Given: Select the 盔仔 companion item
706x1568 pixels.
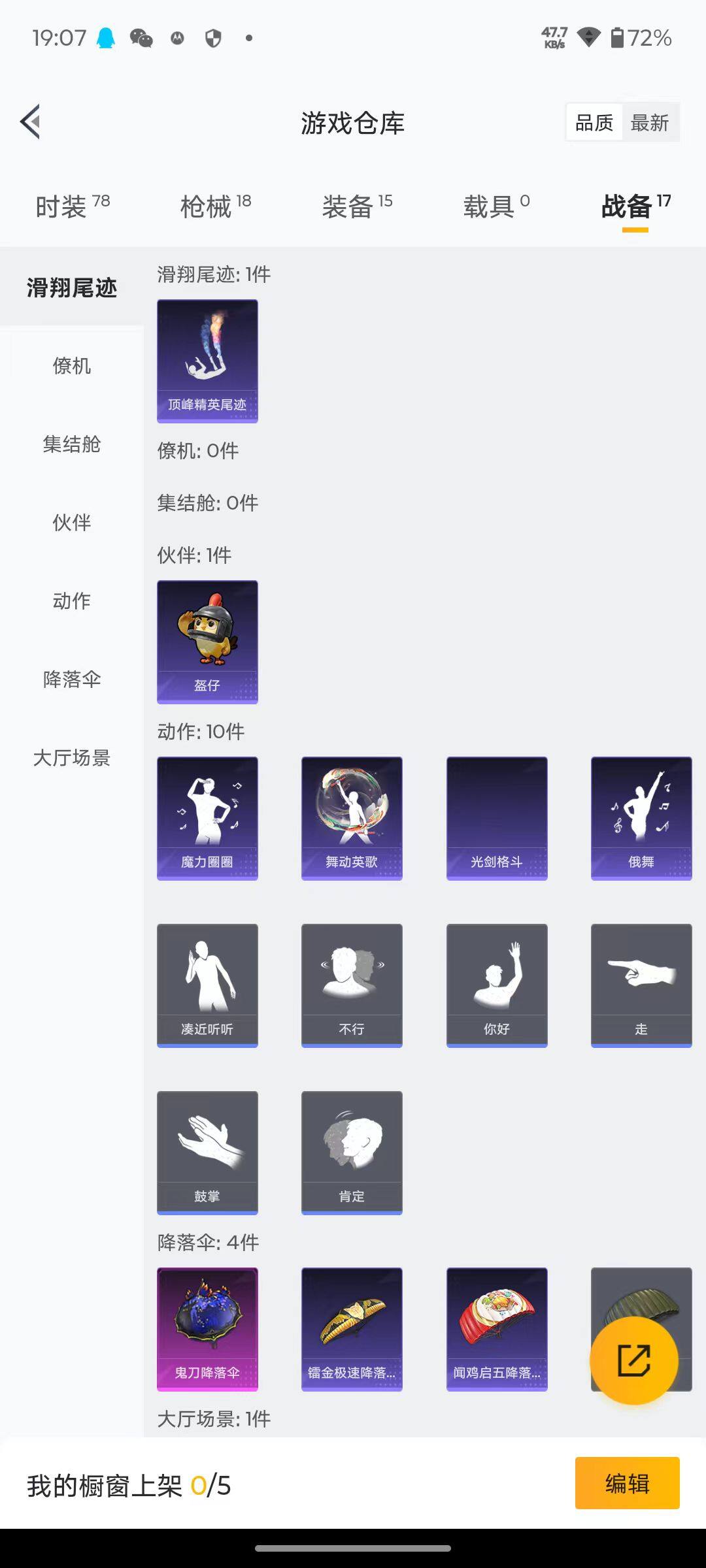Looking at the screenshot, I should [x=207, y=641].
